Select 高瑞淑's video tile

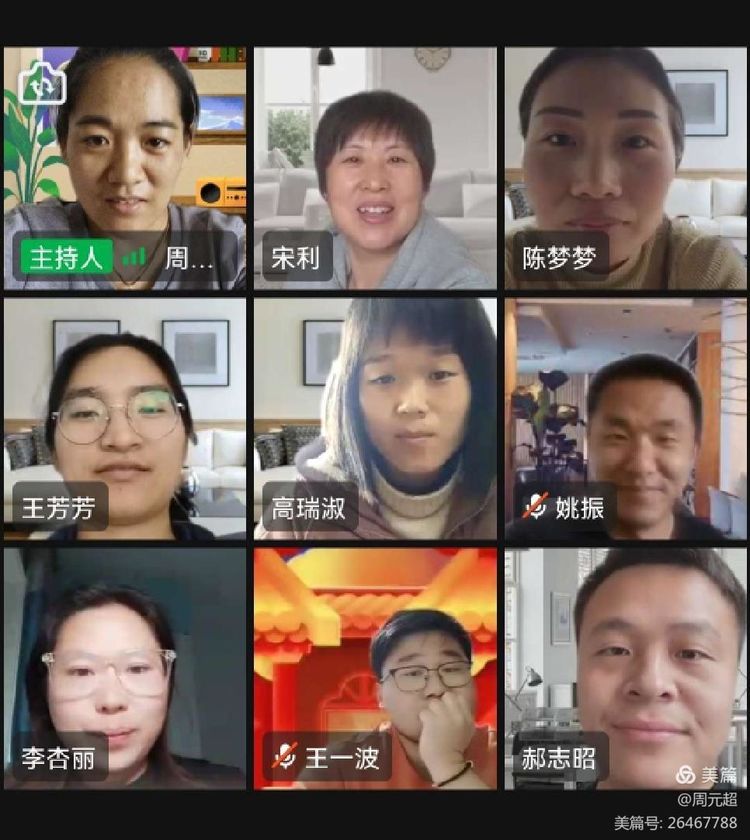(374, 418)
